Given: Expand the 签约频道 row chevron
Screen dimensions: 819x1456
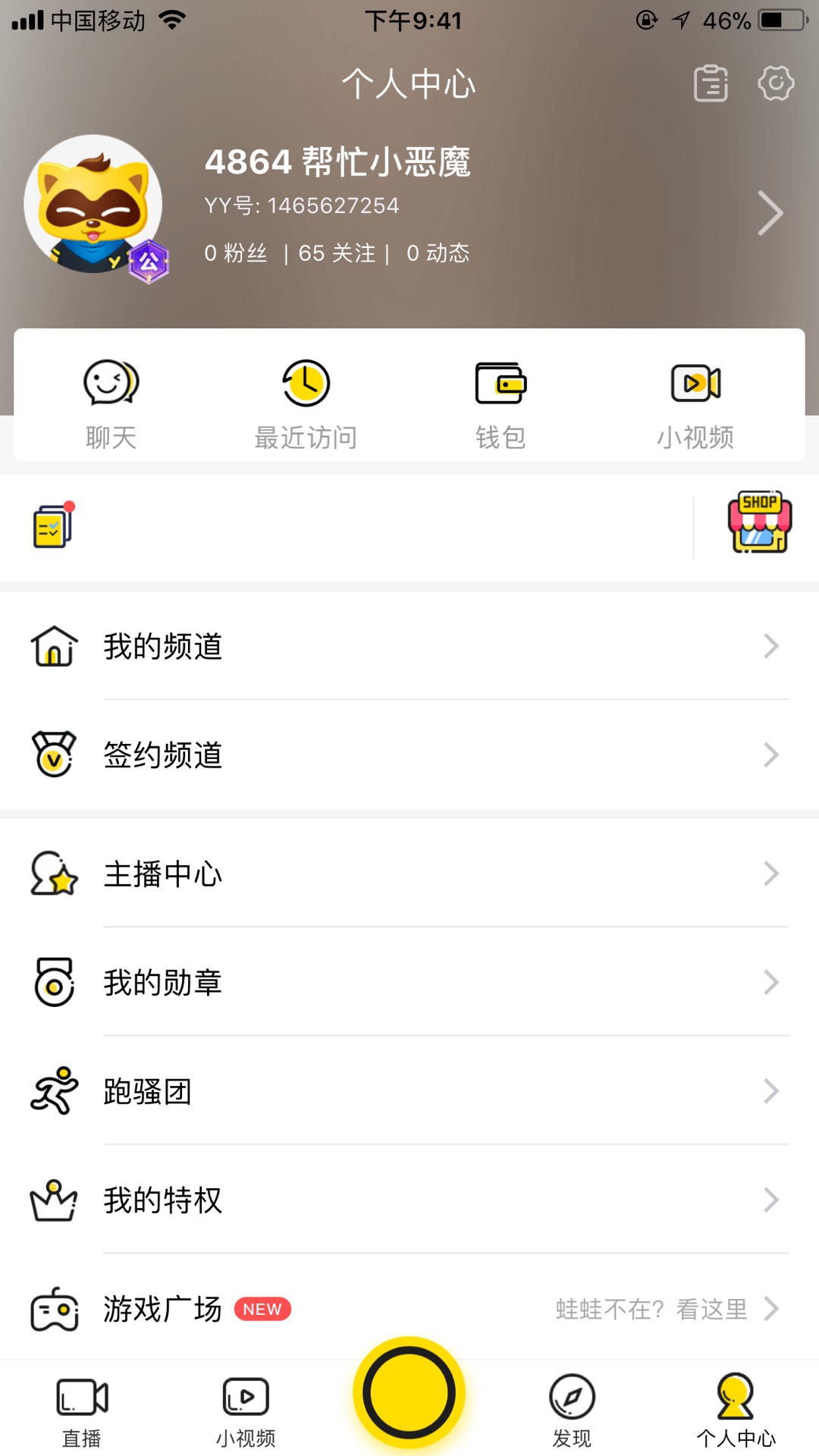Looking at the screenshot, I should pyautogui.click(x=772, y=755).
